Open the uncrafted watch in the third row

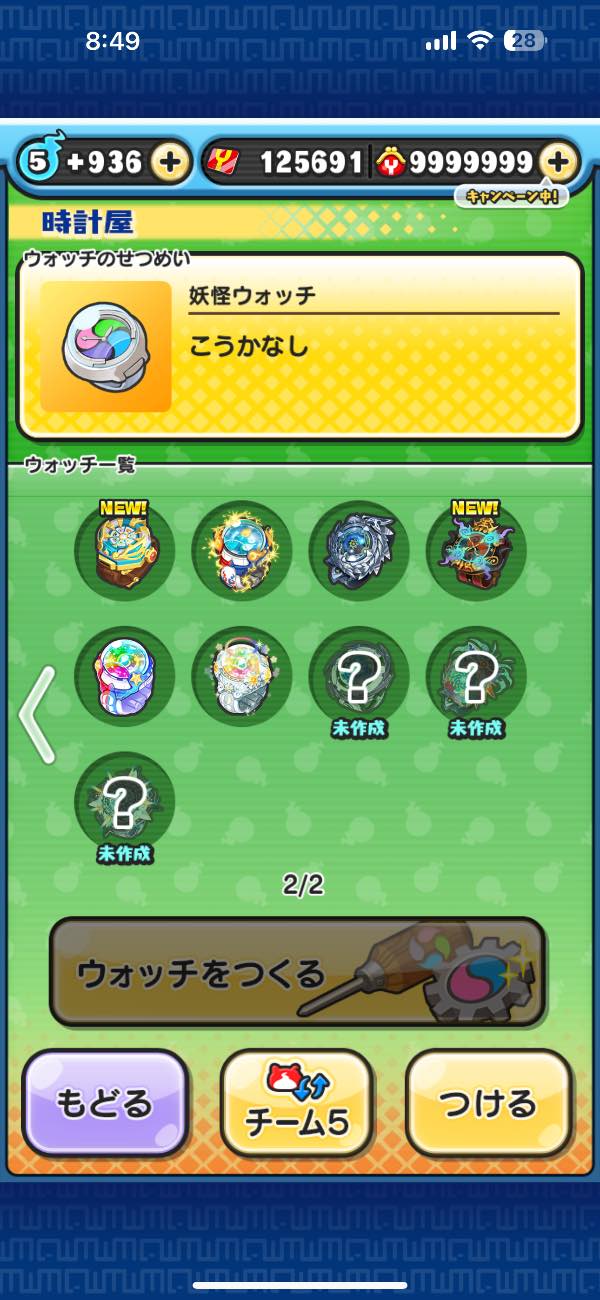pyautogui.click(x=124, y=801)
